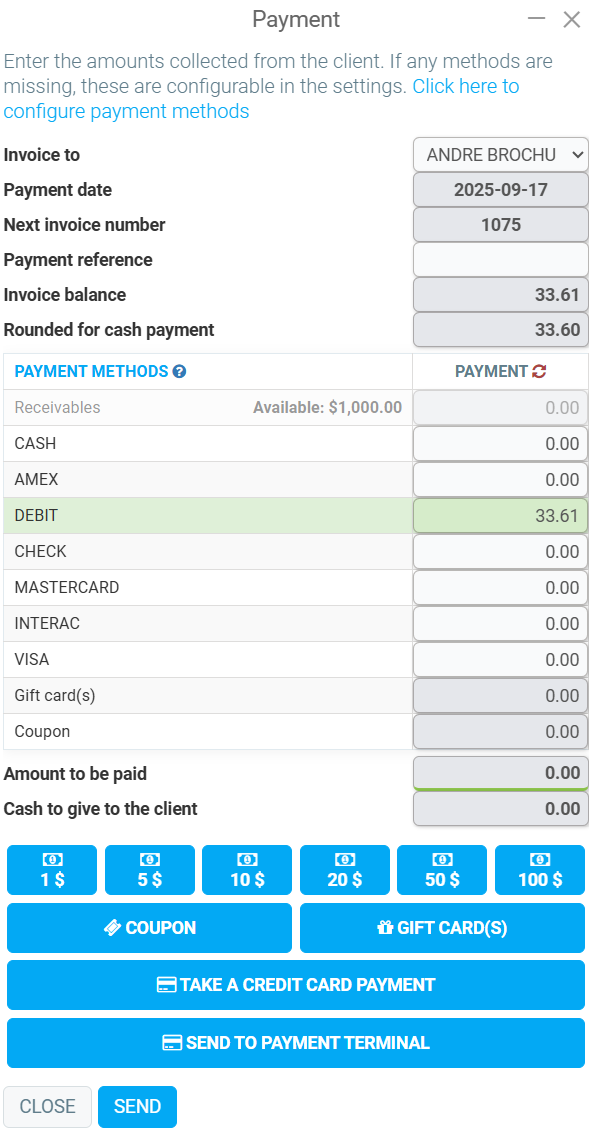Submit the payment with SEND
Viewport: 591px width, 1132px height.
pos(137,1107)
